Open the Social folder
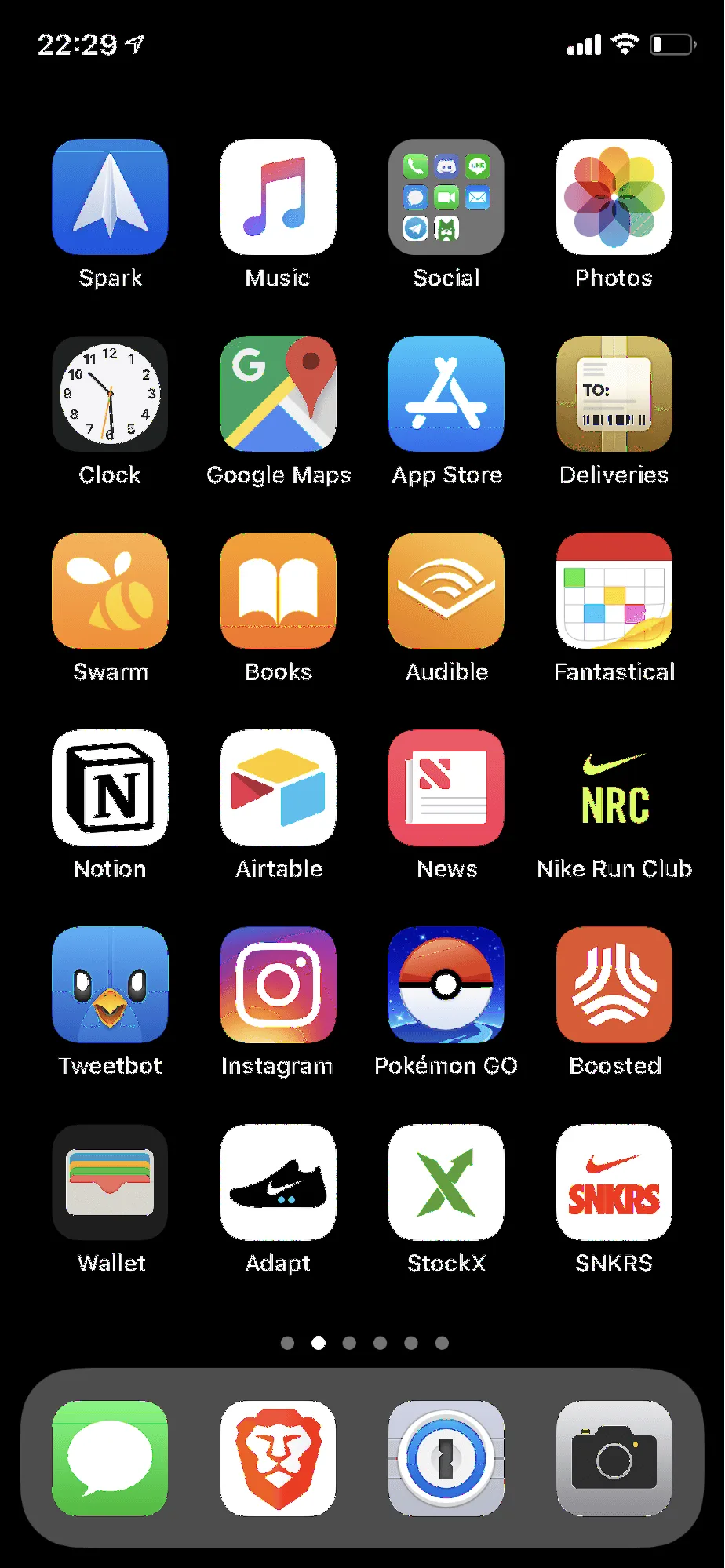The height and width of the screenshot is (1568, 725). [446, 197]
